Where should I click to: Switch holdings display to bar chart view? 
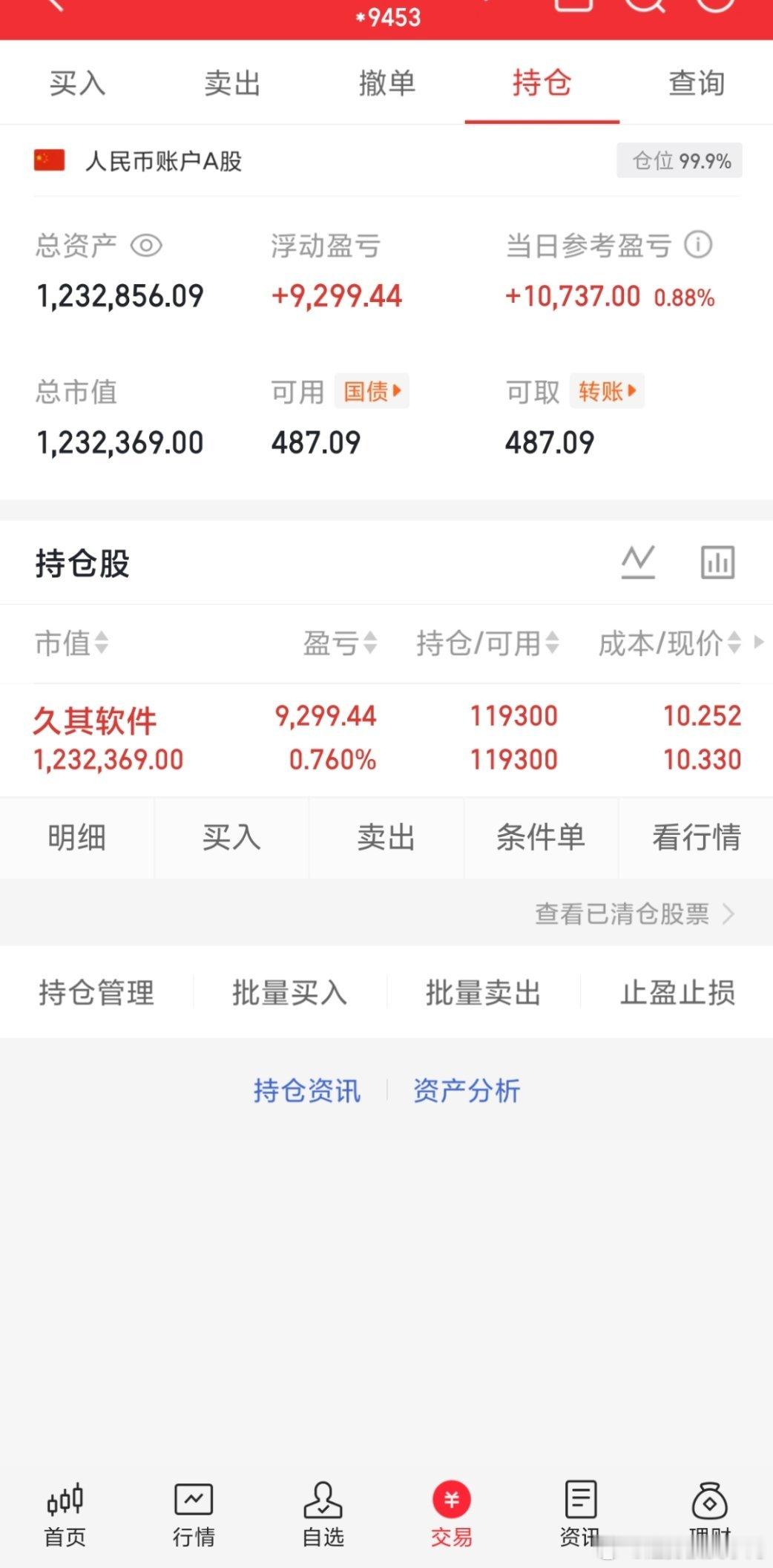[x=716, y=562]
